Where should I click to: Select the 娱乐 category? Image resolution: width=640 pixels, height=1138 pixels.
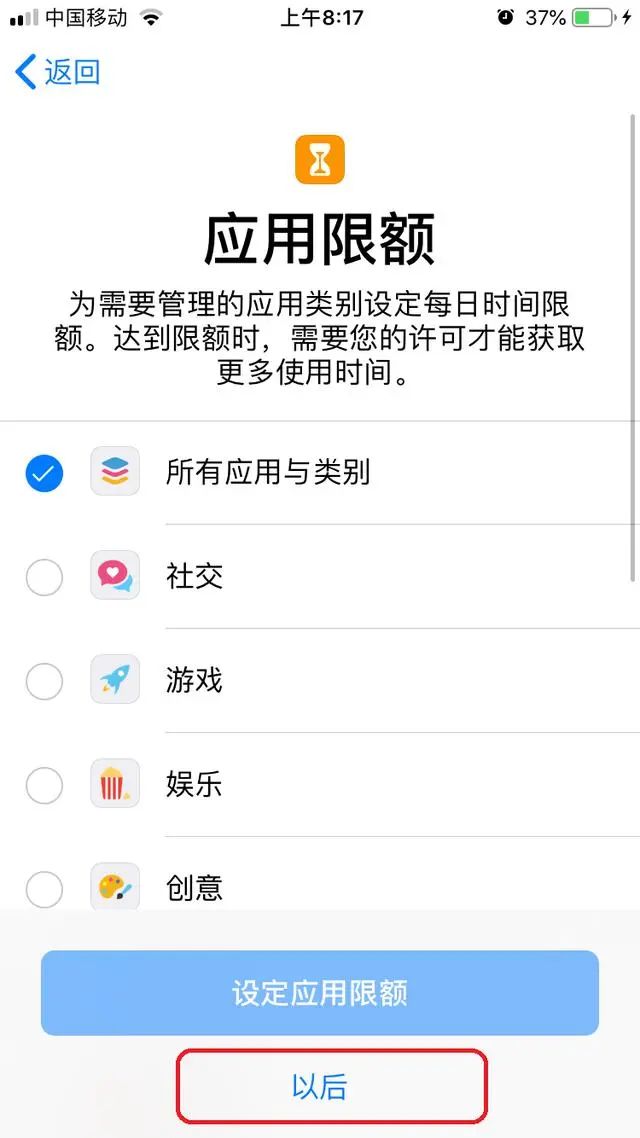point(44,785)
